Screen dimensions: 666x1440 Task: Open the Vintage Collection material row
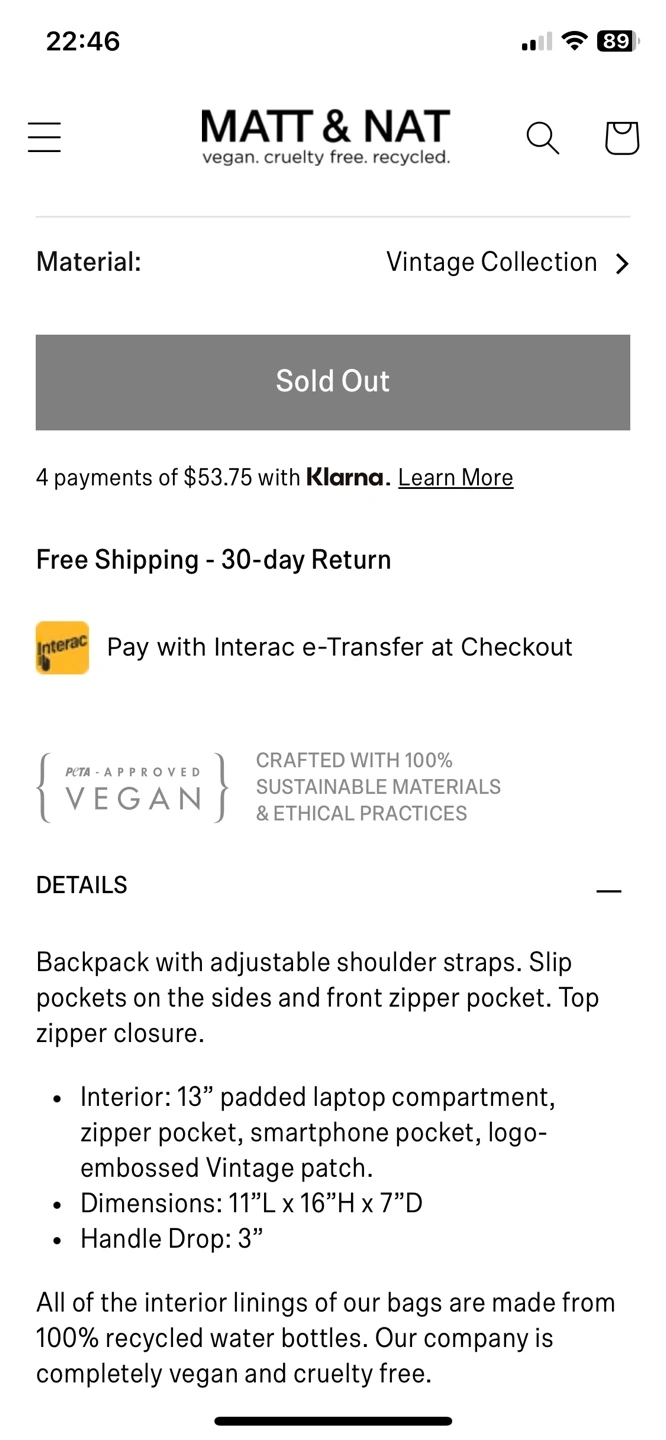(333, 263)
